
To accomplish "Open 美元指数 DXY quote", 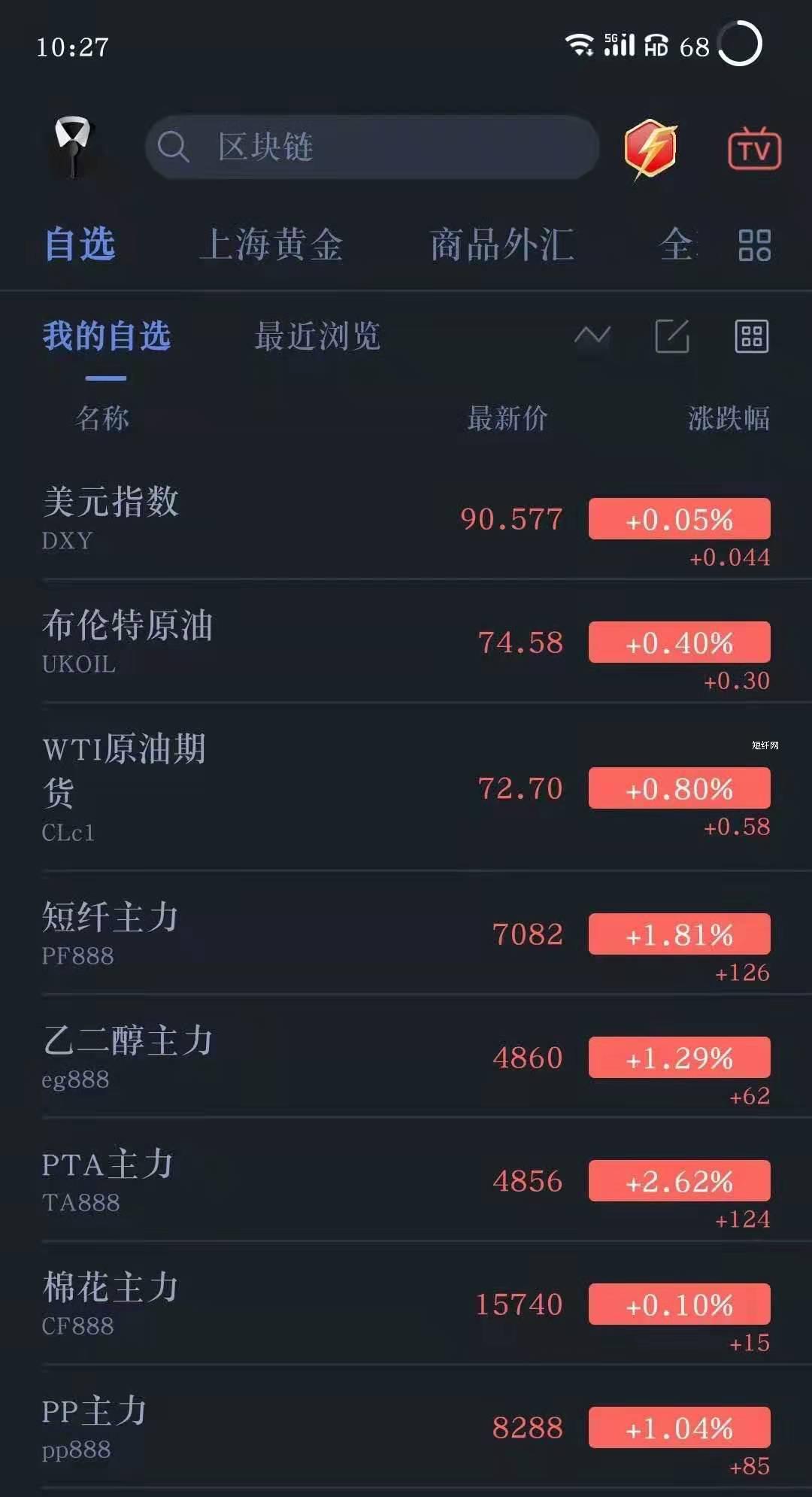I will (x=301, y=519).
